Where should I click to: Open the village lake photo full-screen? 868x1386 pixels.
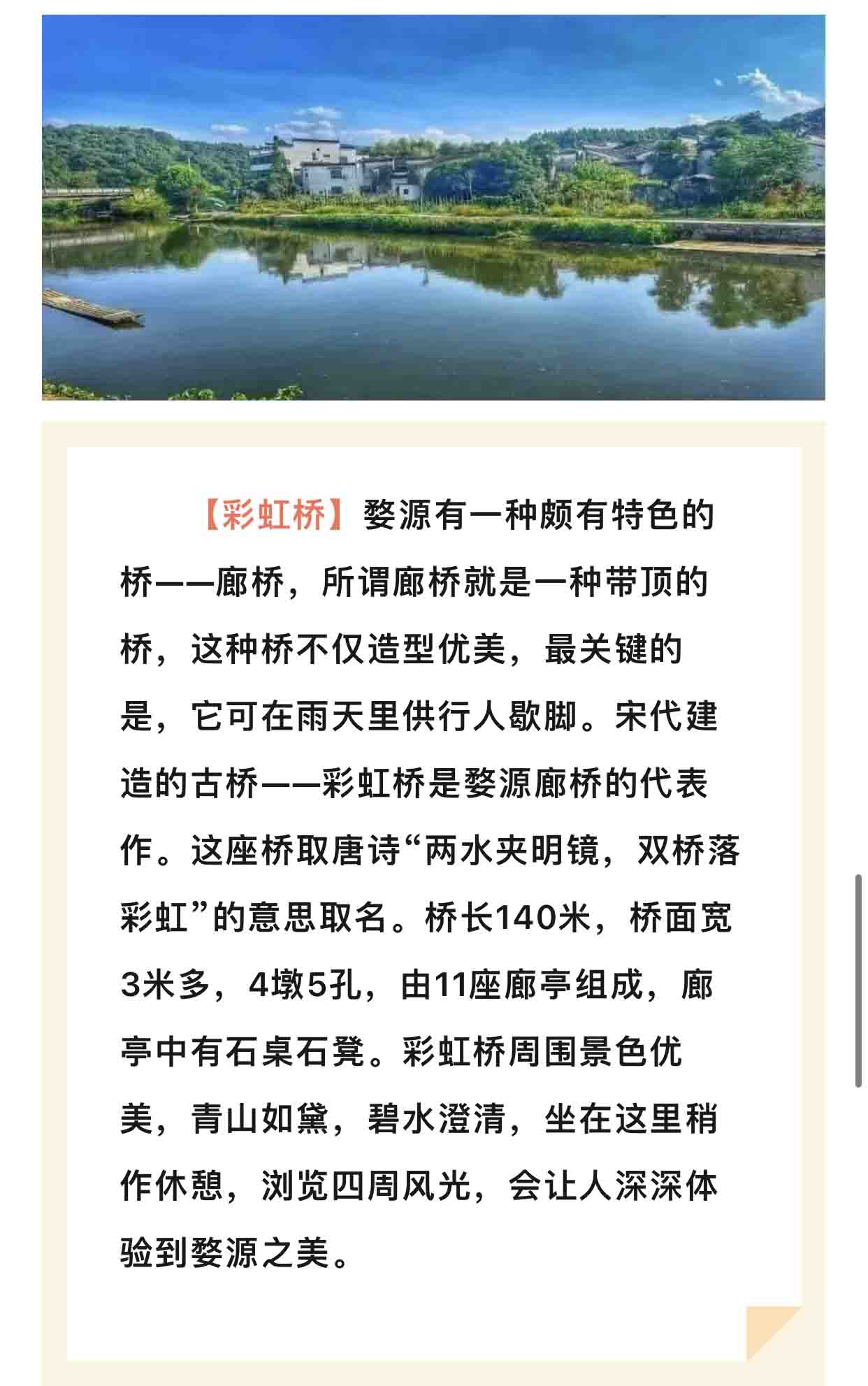[433, 208]
